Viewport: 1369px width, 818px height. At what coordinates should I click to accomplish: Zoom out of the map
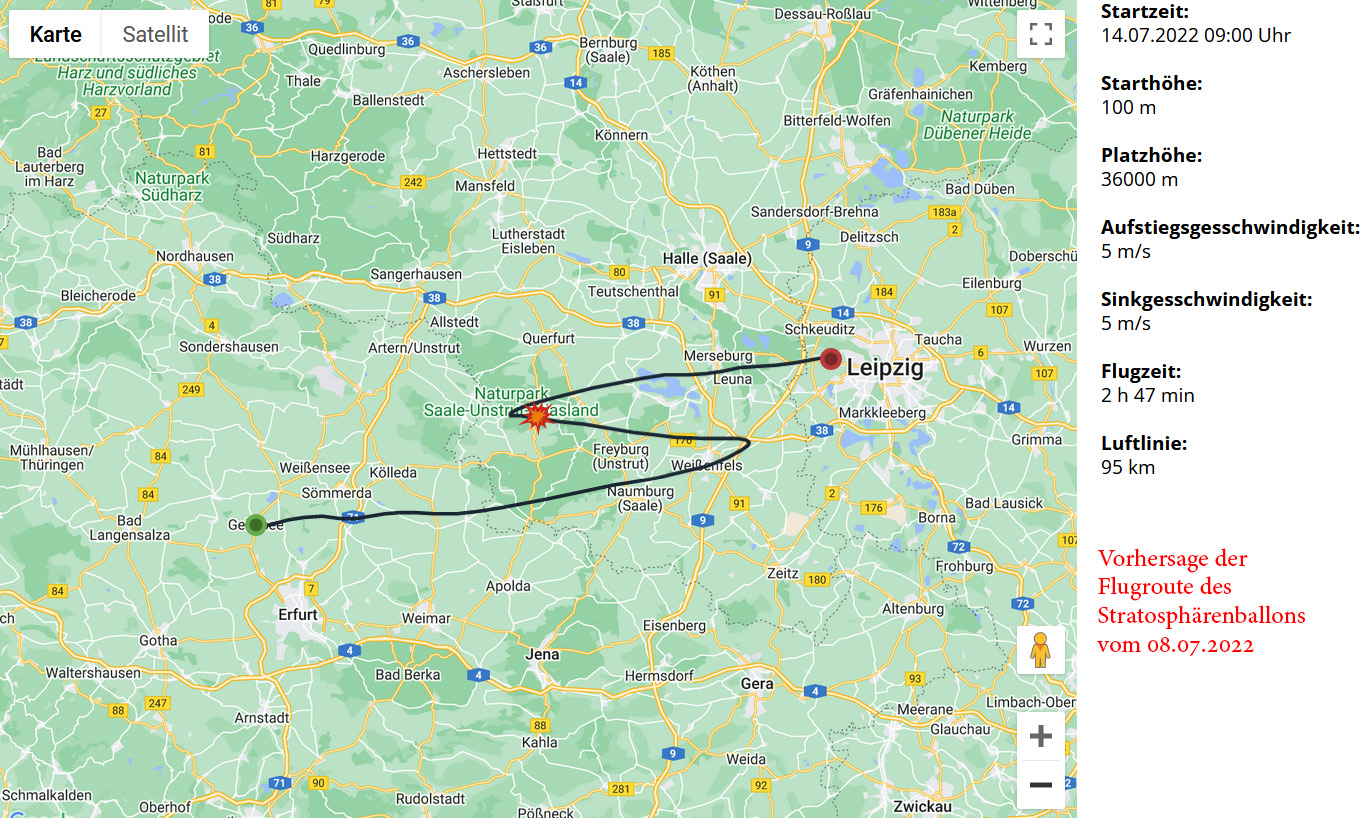pos(1040,784)
